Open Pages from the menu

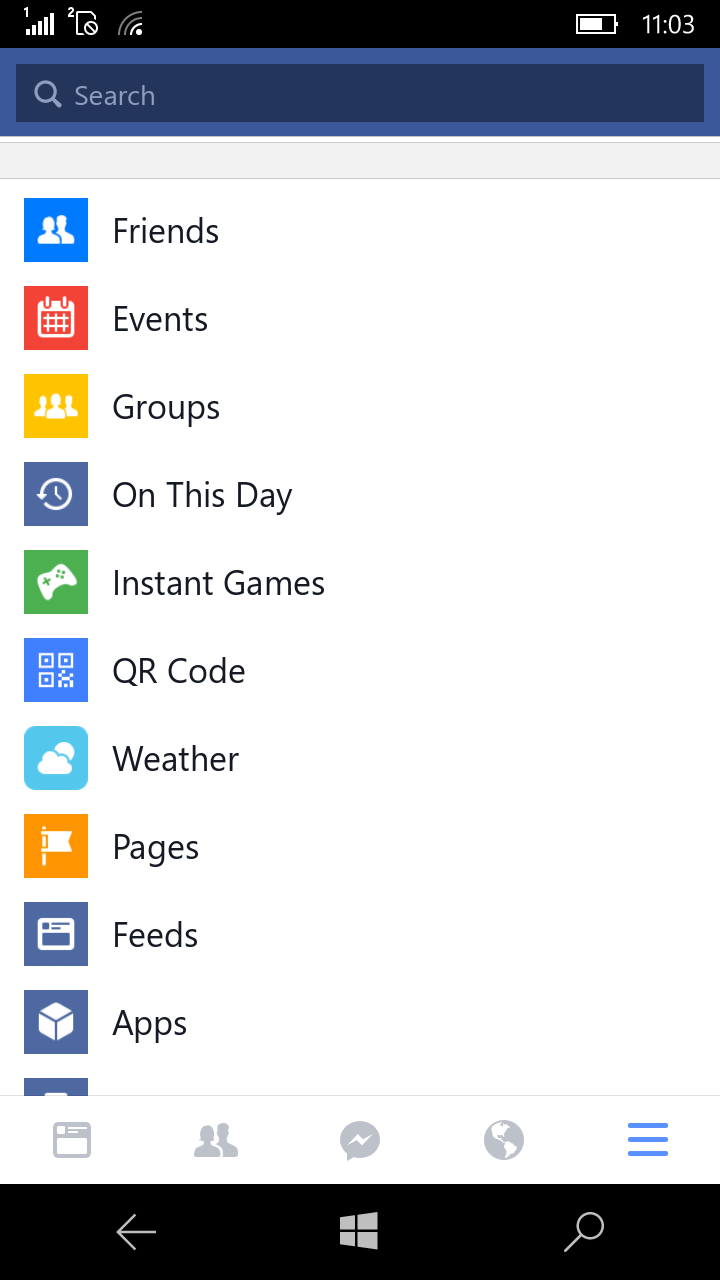tap(360, 846)
